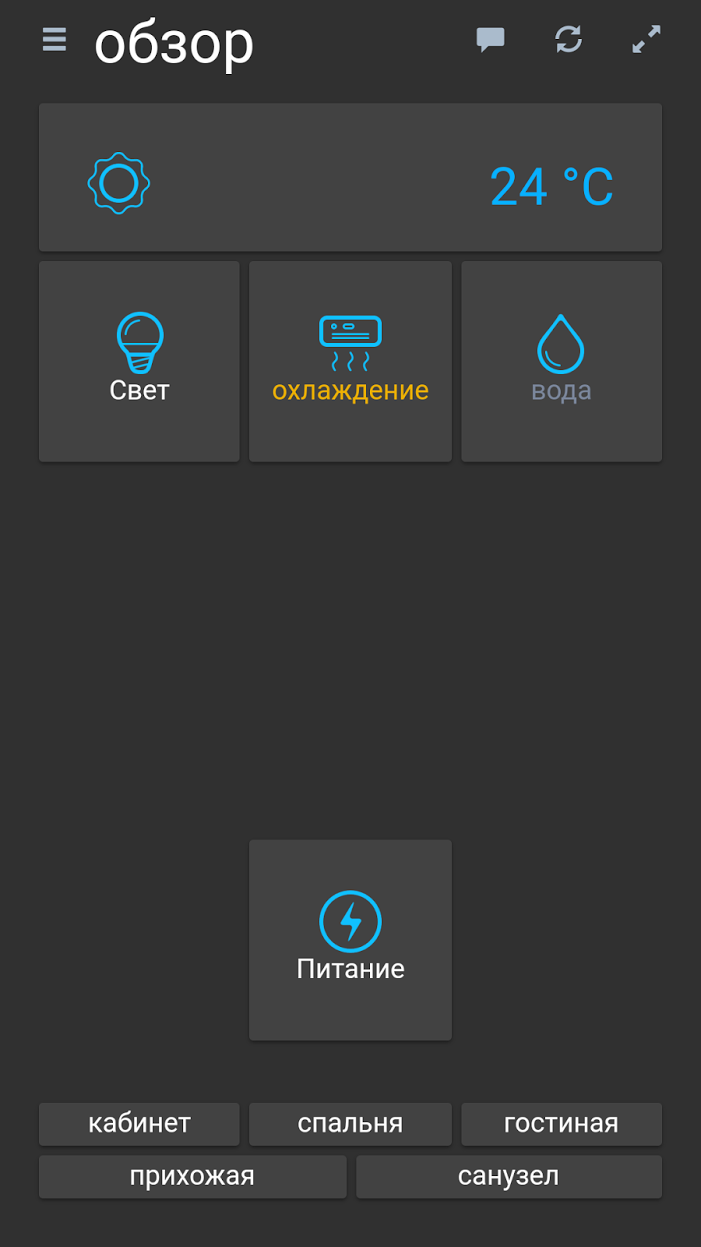Open the Свет lighting tile
Screen dimensions: 701x1247
(x=139, y=362)
